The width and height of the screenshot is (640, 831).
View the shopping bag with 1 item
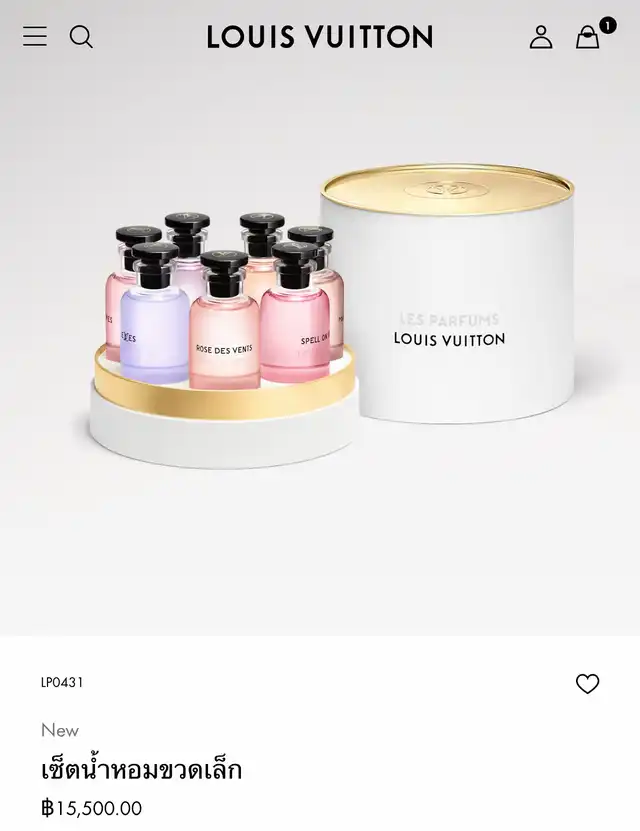tap(588, 37)
